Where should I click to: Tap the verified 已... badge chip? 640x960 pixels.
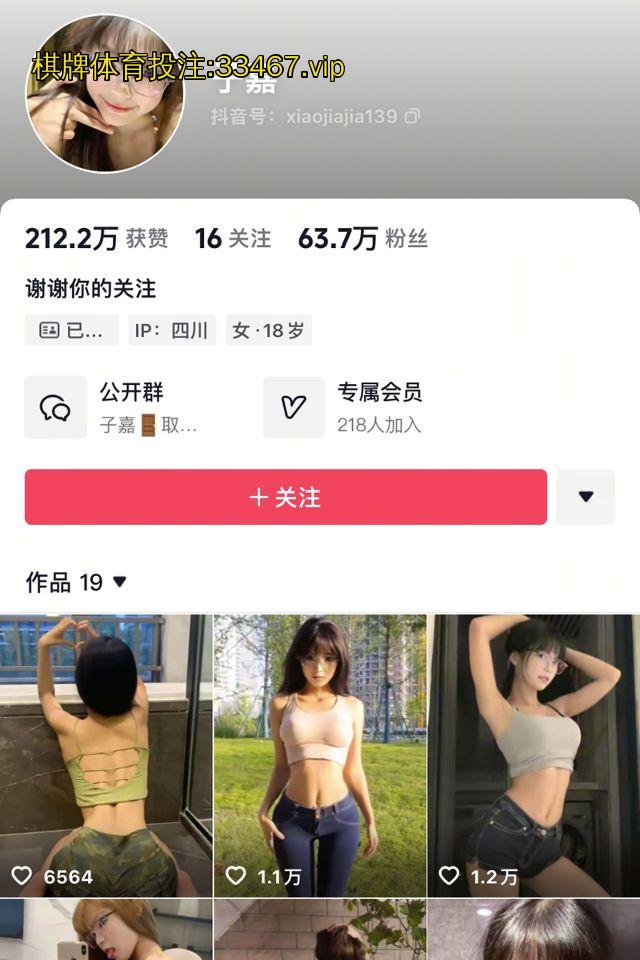[71, 330]
